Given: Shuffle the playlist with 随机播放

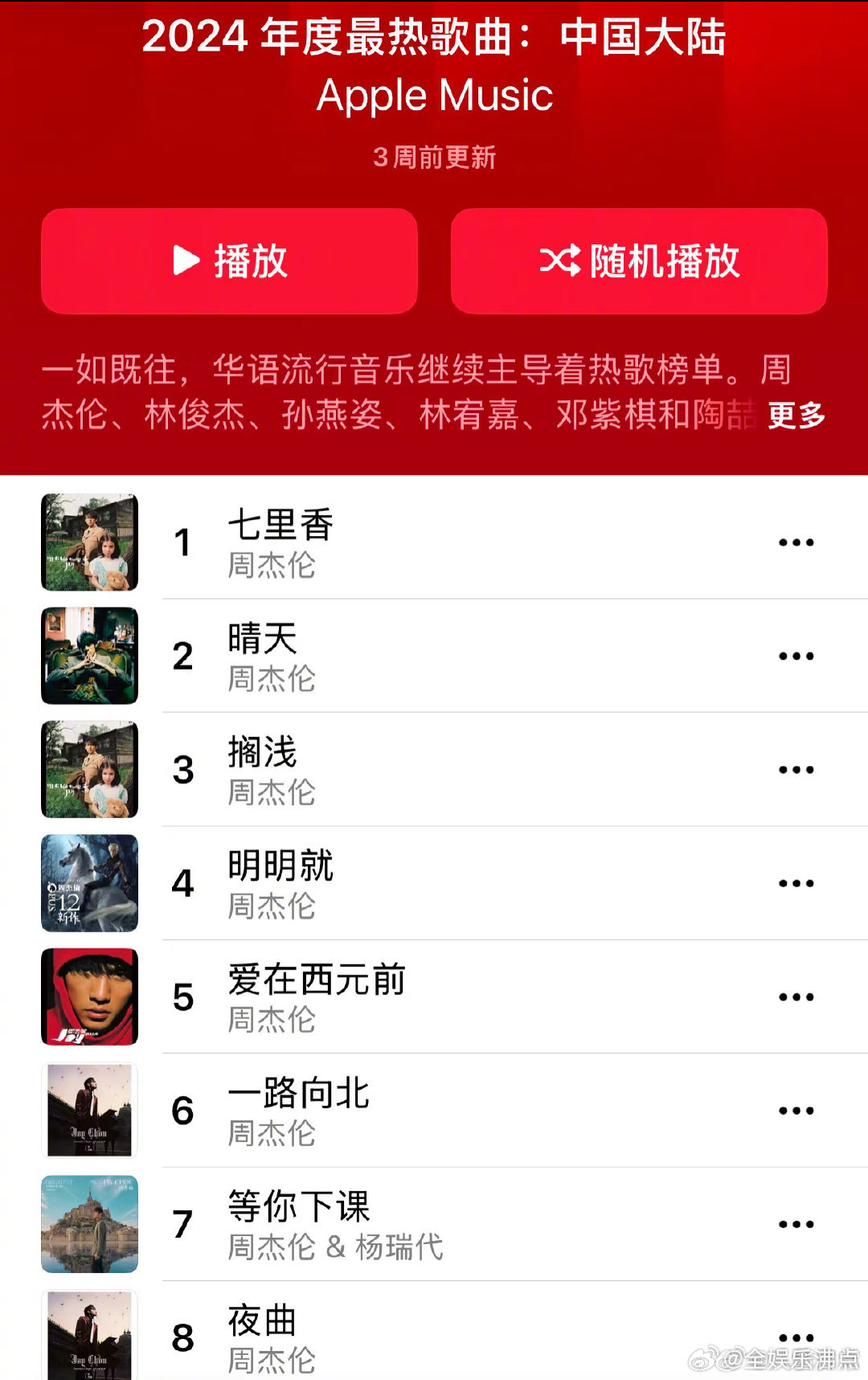Looking at the screenshot, I should [x=639, y=261].
